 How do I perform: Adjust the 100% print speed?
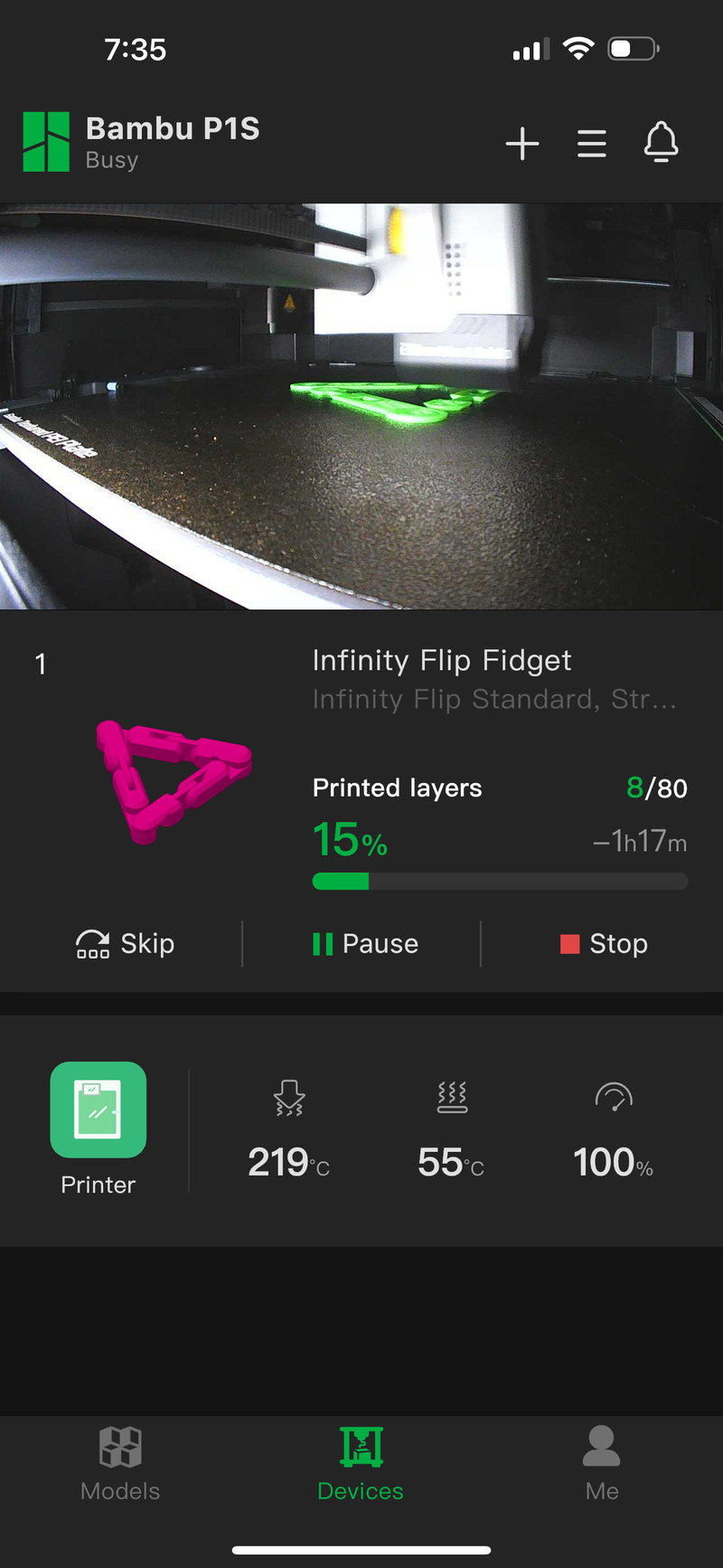(613, 1130)
